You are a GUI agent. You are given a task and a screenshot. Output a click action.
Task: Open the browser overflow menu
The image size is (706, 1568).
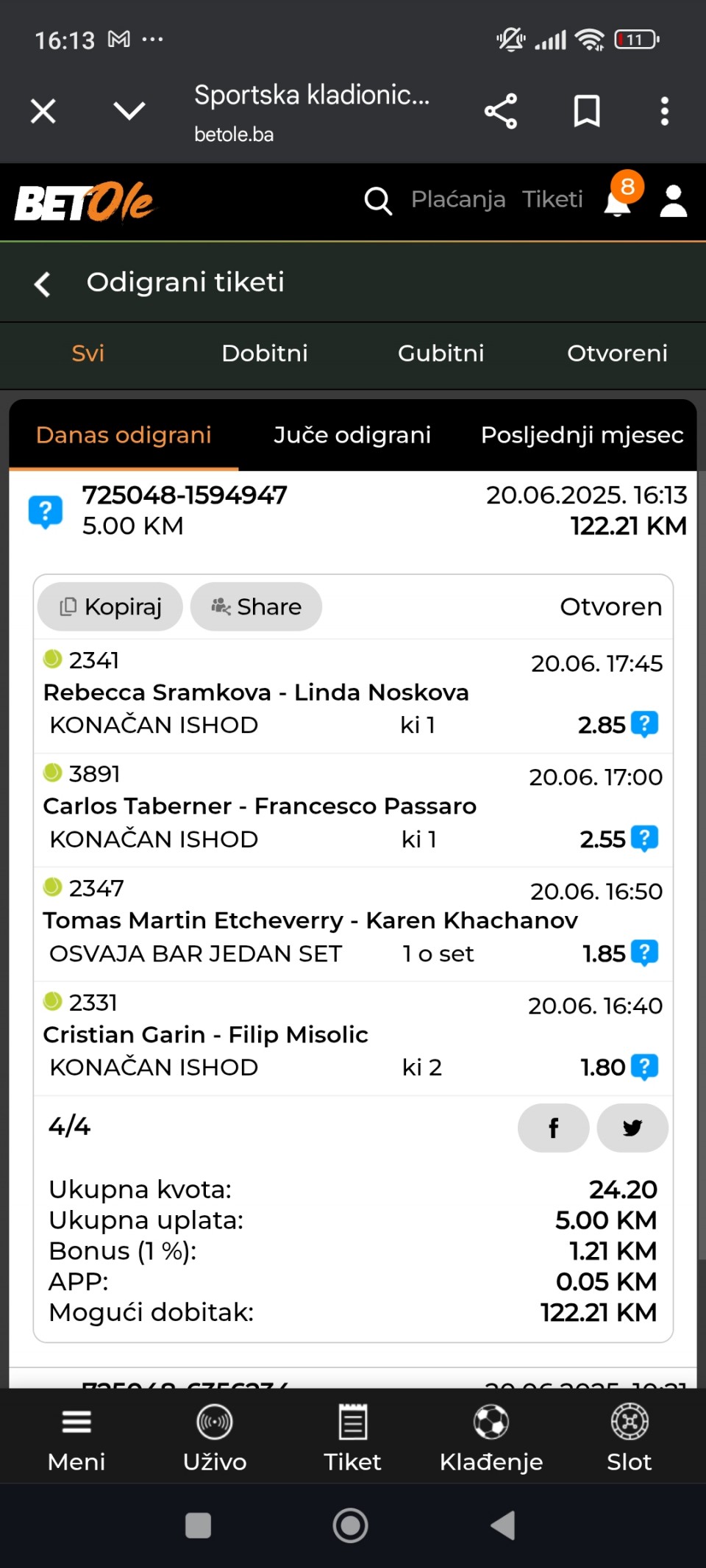(665, 112)
